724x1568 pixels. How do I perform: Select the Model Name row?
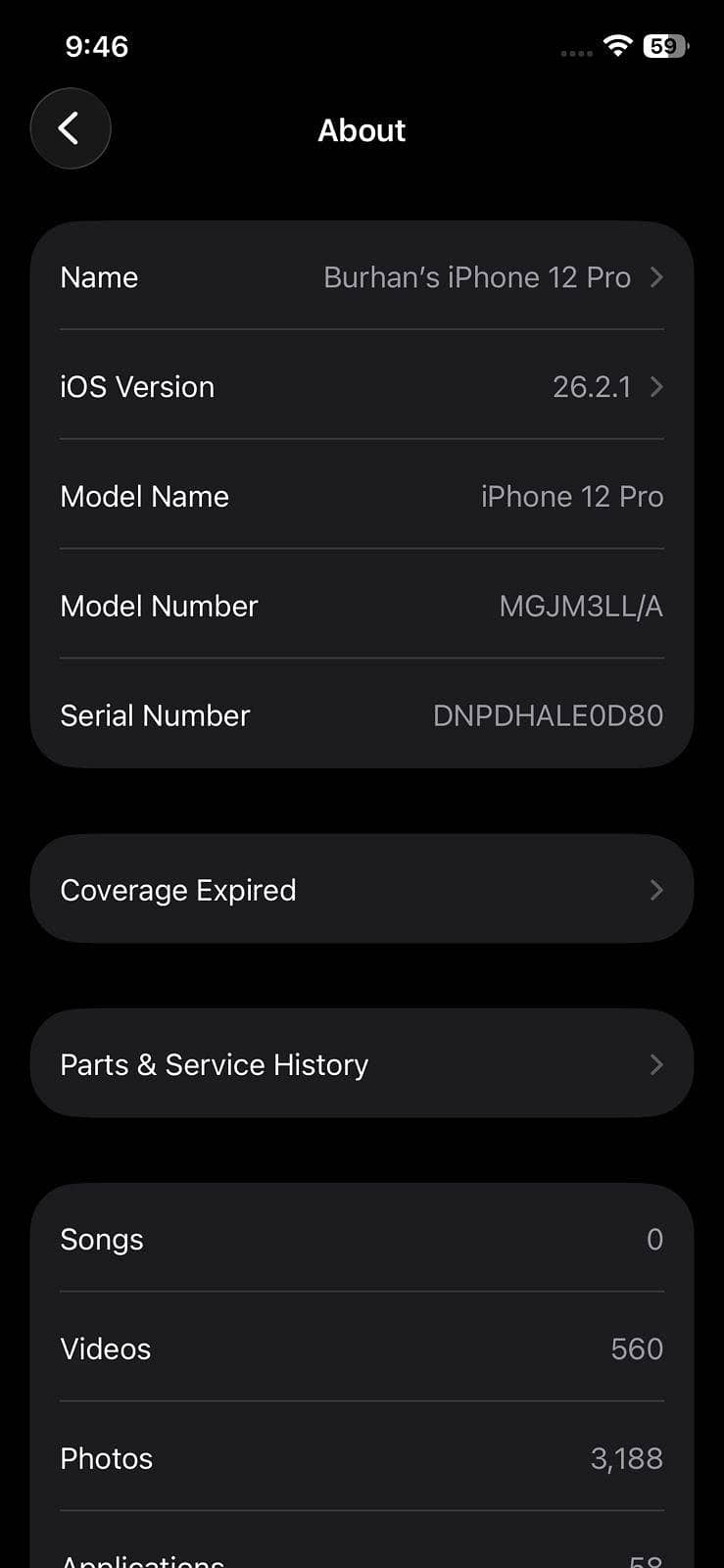[362, 497]
